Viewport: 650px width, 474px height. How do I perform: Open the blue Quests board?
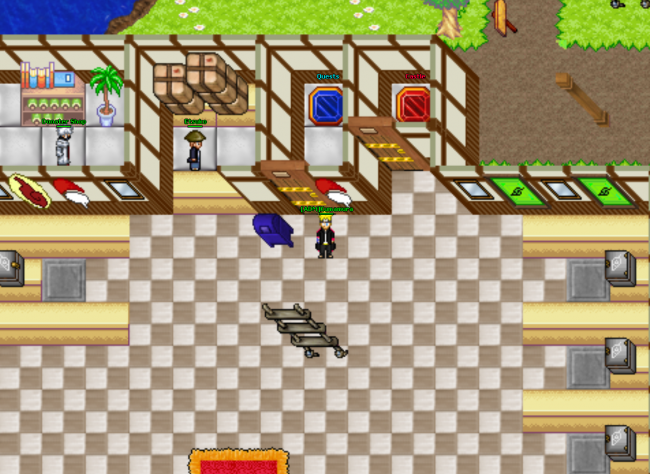pos(325,105)
